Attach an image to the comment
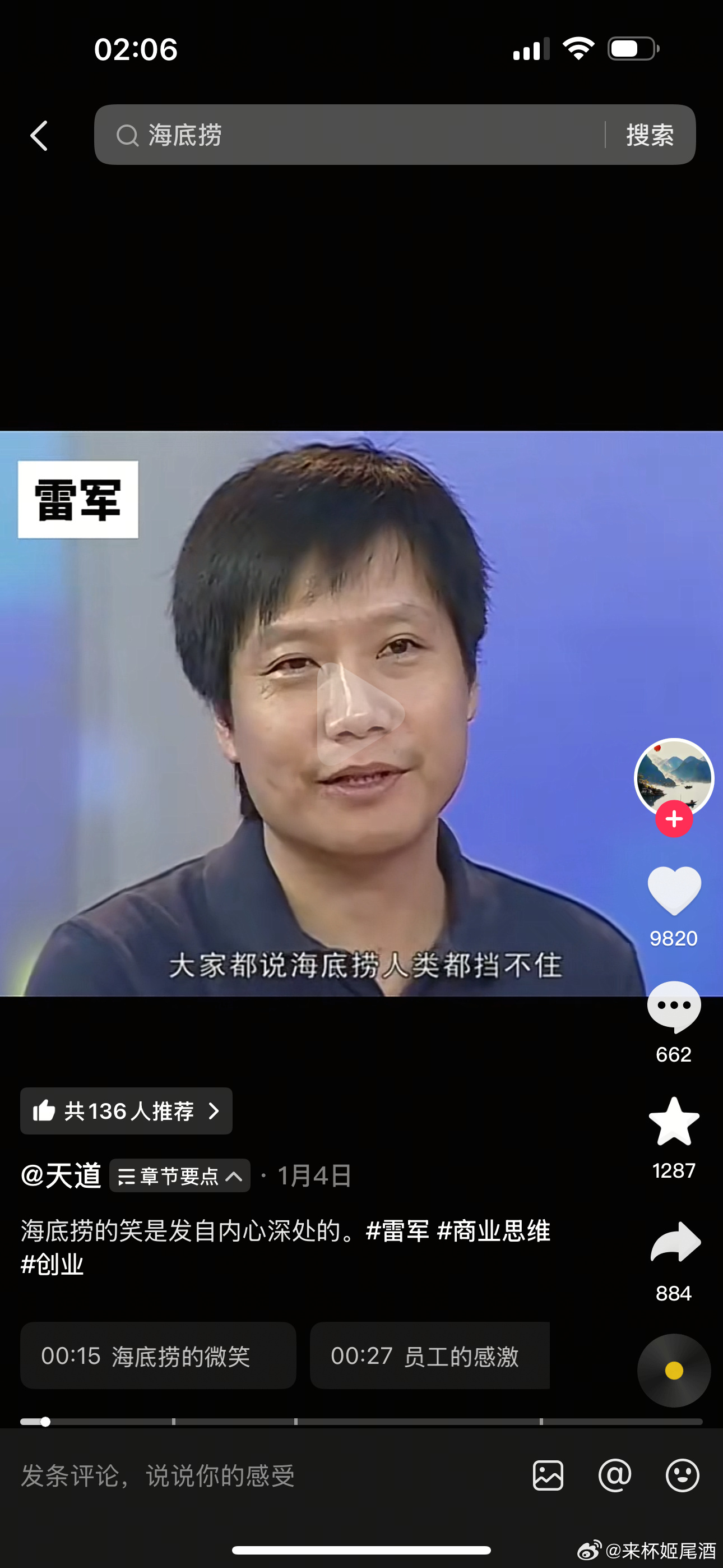The height and width of the screenshot is (1568, 723). coord(548,1475)
